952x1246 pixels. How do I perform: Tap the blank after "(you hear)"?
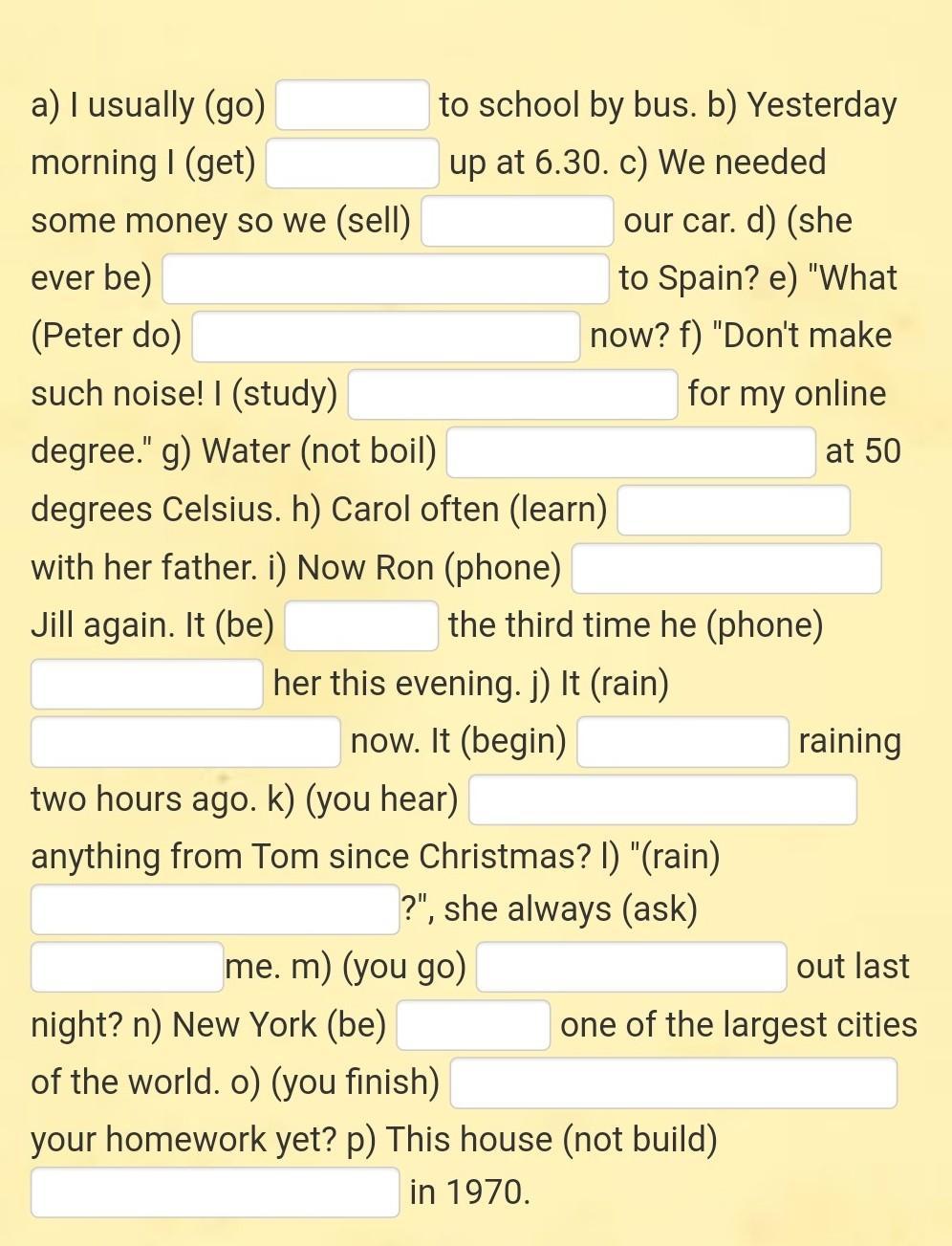point(662,799)
